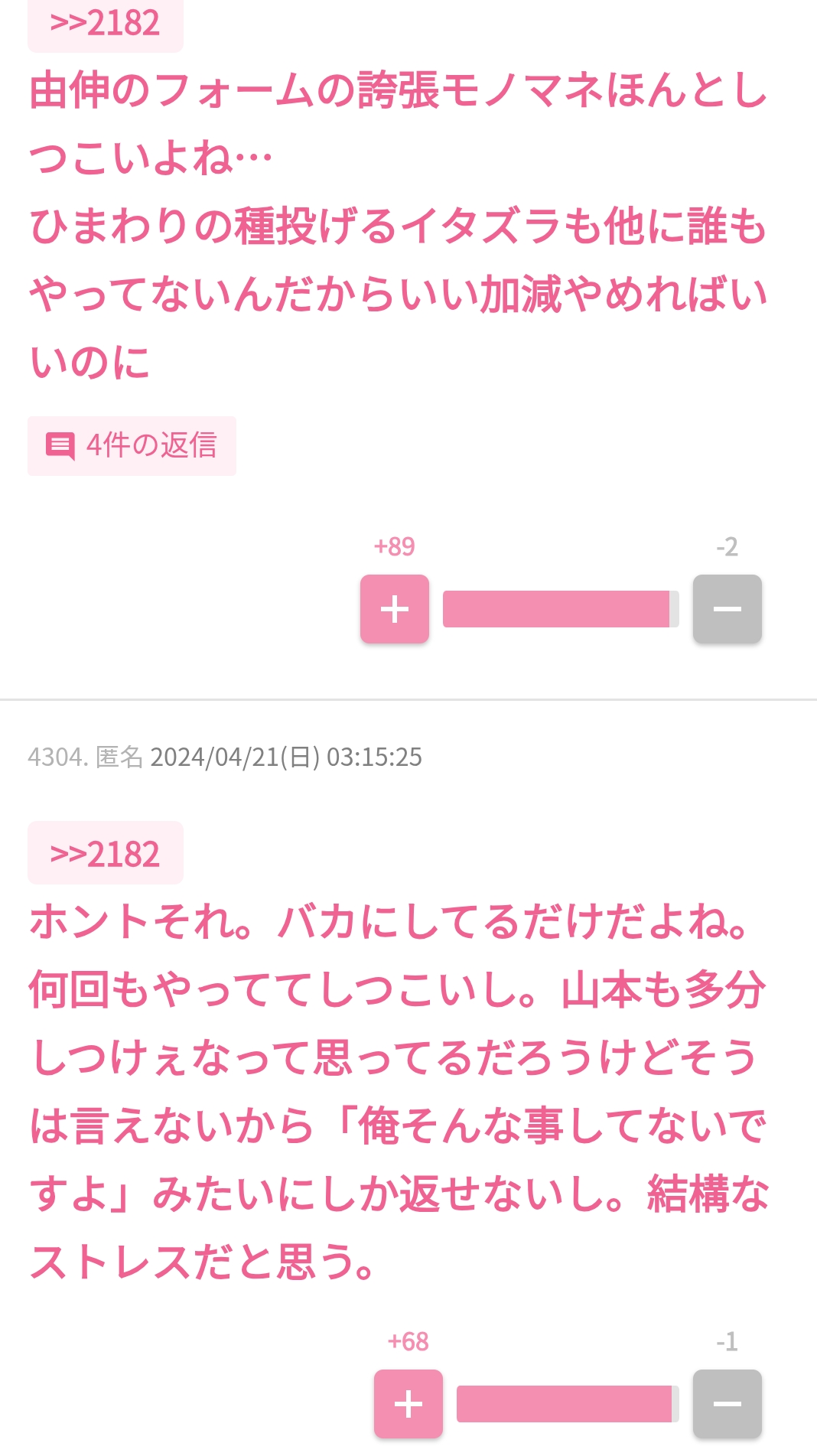Downvote comment 4304 with -1 vote
817x1456 pixels.
click(x=727, y=1403)
